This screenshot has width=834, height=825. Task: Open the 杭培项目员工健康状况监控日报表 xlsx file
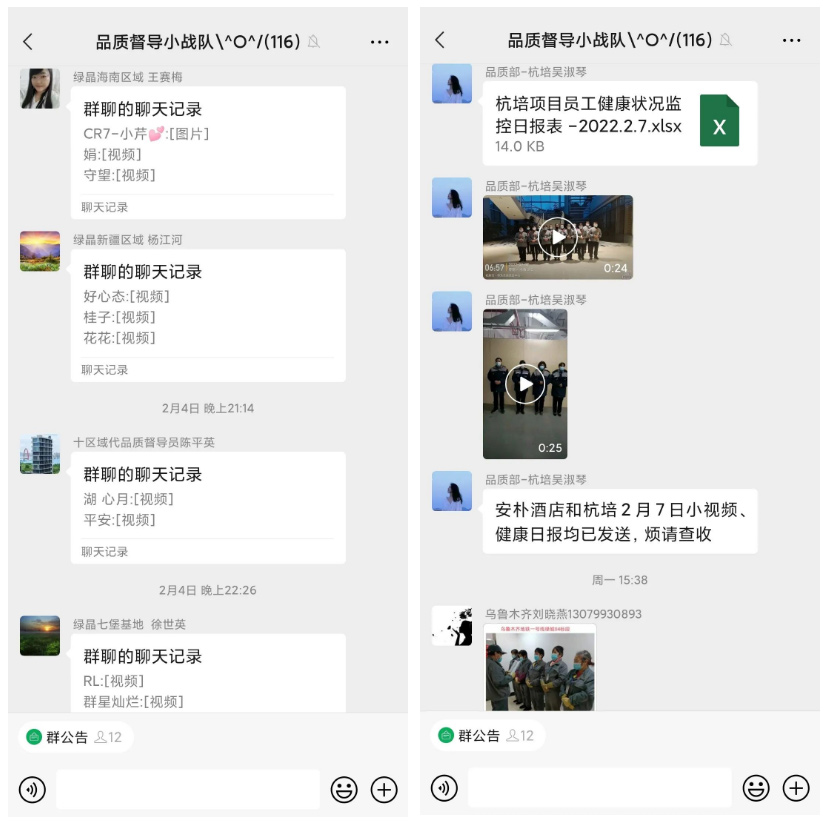(620, 123)
